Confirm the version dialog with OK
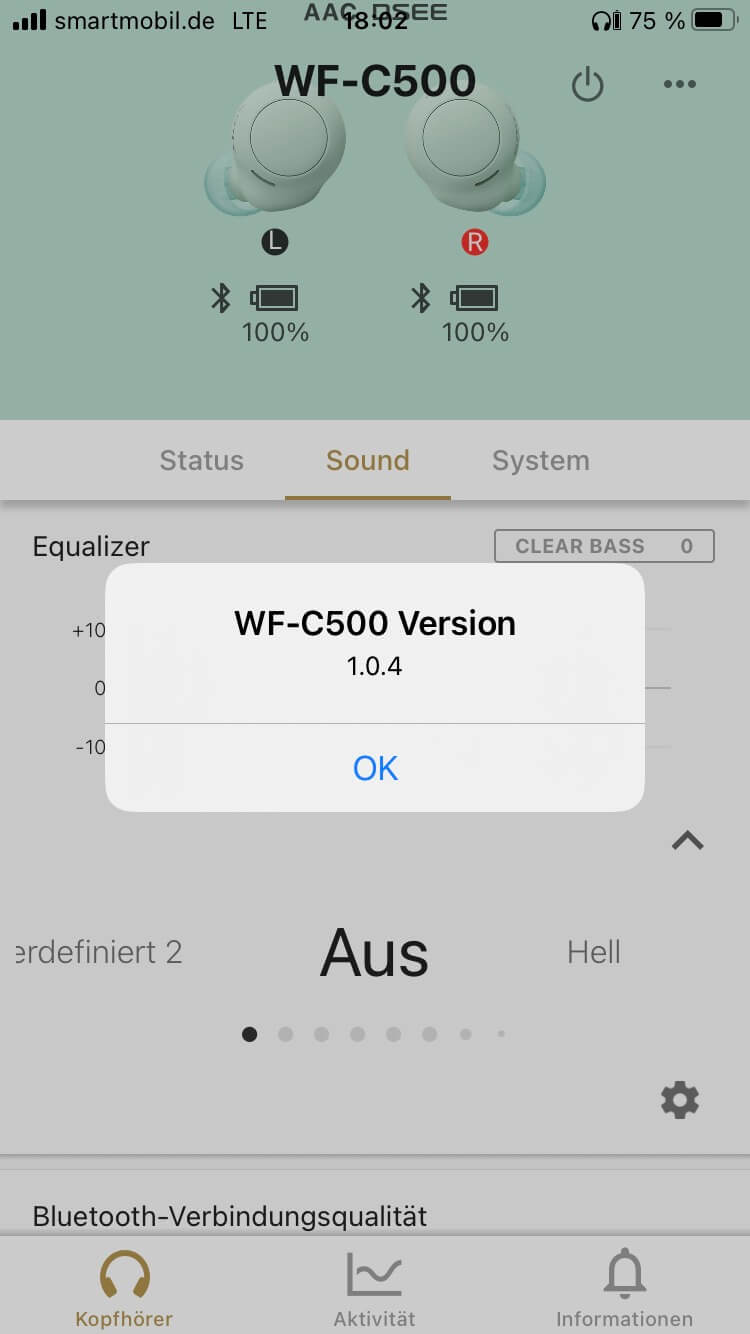750x1334 pixels. (375, 768)
